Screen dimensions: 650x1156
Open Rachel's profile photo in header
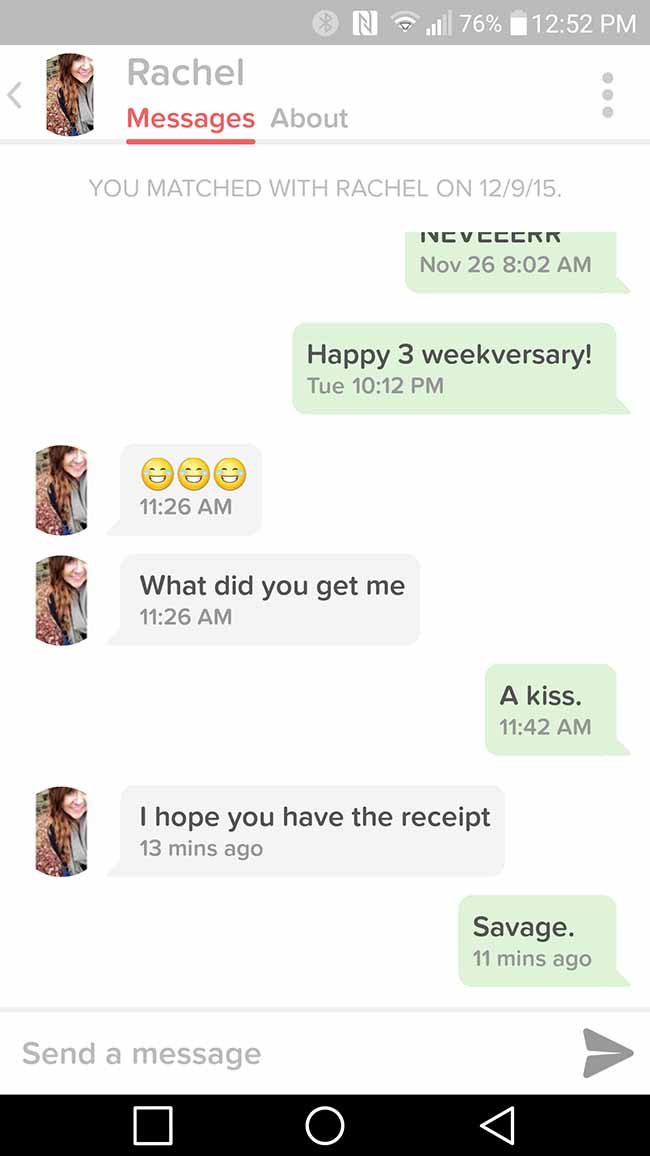[x=70, y=94]
